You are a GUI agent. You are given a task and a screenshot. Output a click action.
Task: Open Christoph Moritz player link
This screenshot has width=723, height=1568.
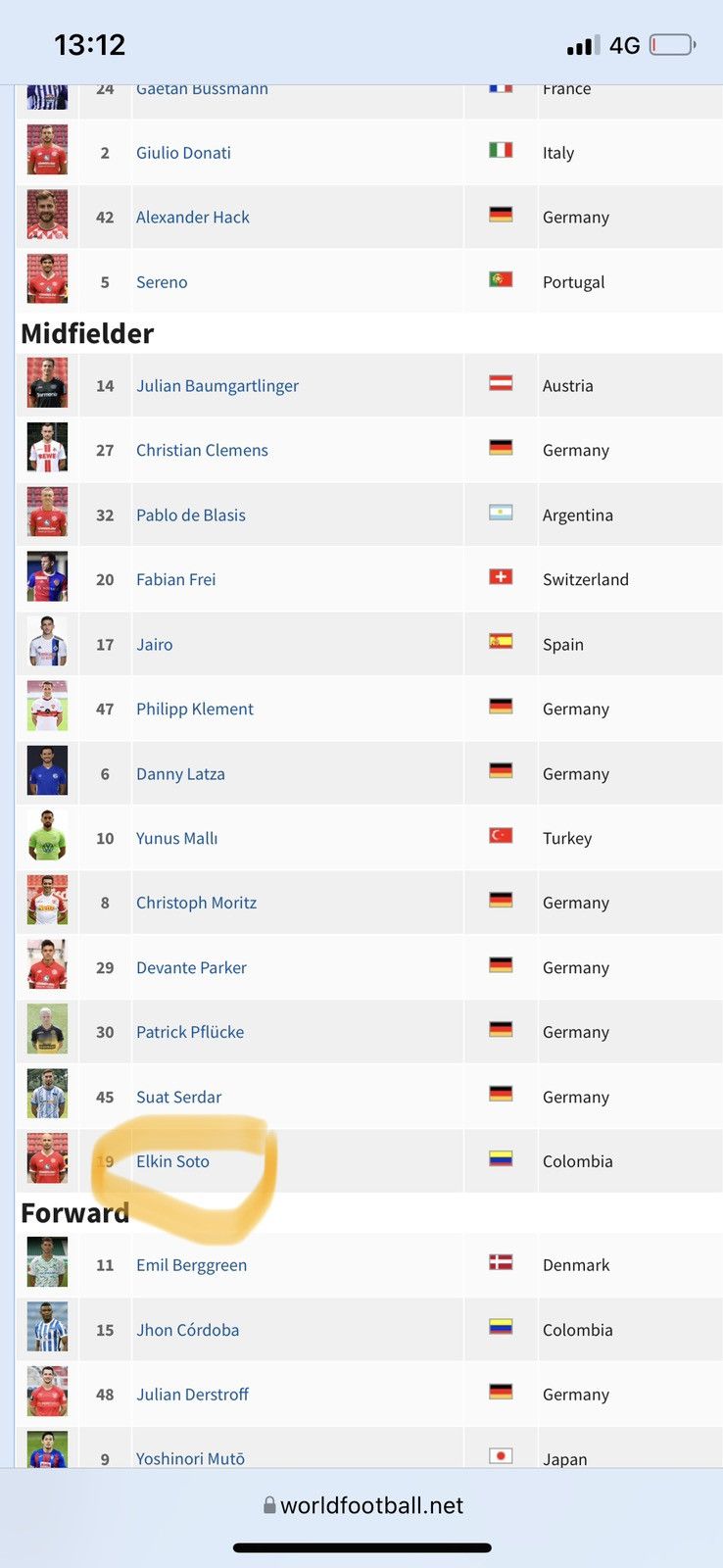pos(197,904)
